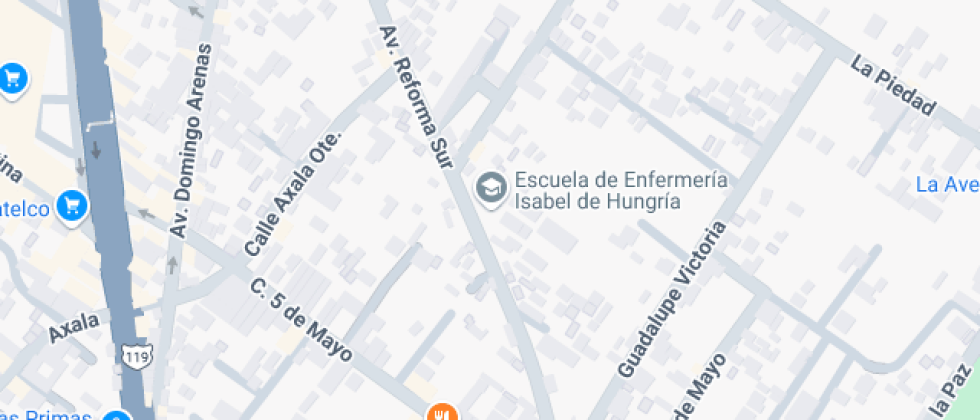Open the blue La Ave place label
980x420 pixels.
[x=948, y=184]
